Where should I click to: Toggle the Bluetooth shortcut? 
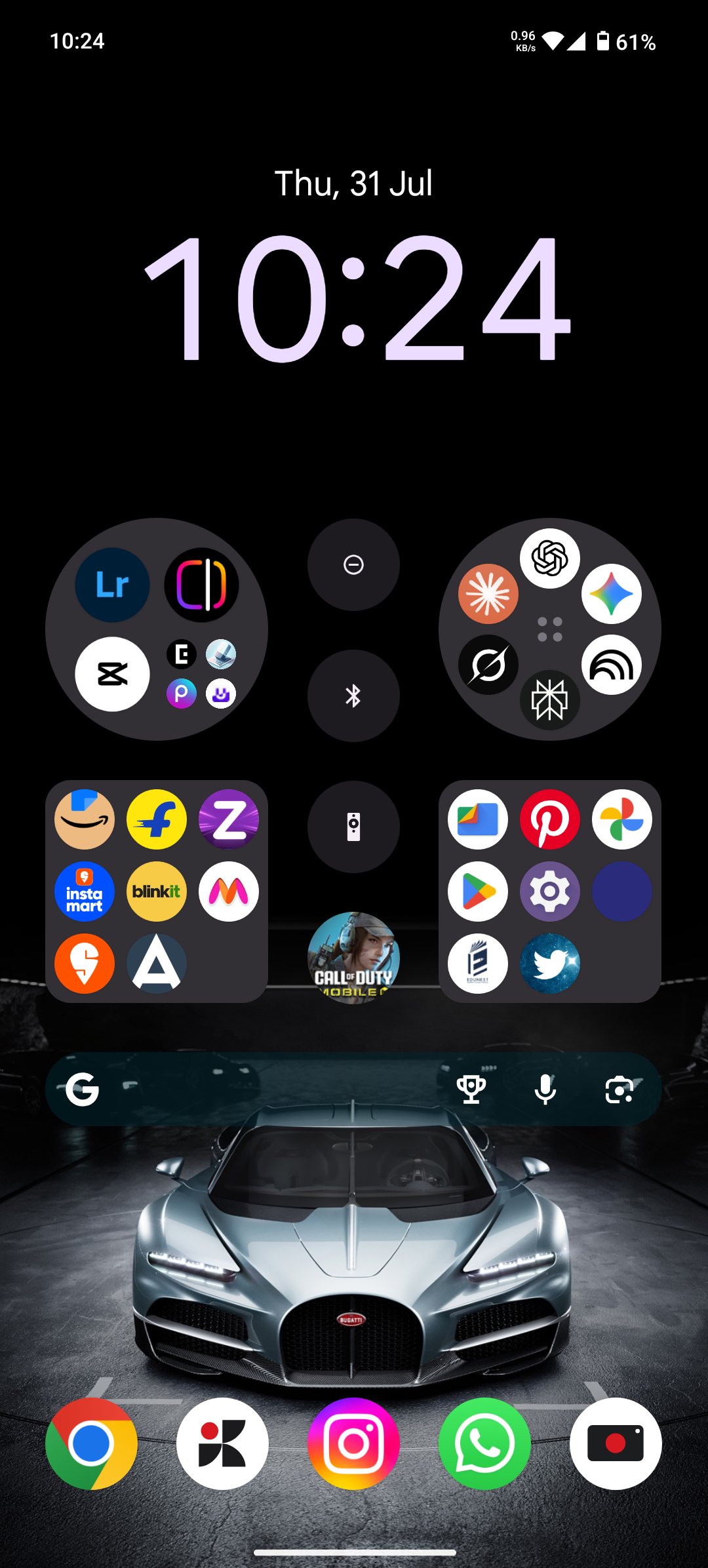pos(353,696)
